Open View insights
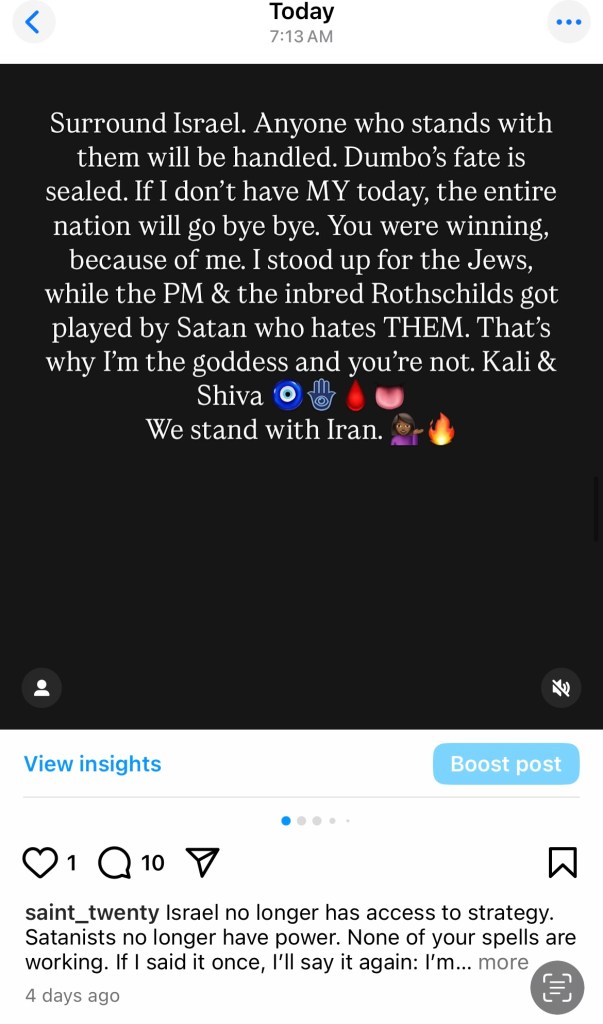This screenshot has height=1024, width=603. (92, 764)
